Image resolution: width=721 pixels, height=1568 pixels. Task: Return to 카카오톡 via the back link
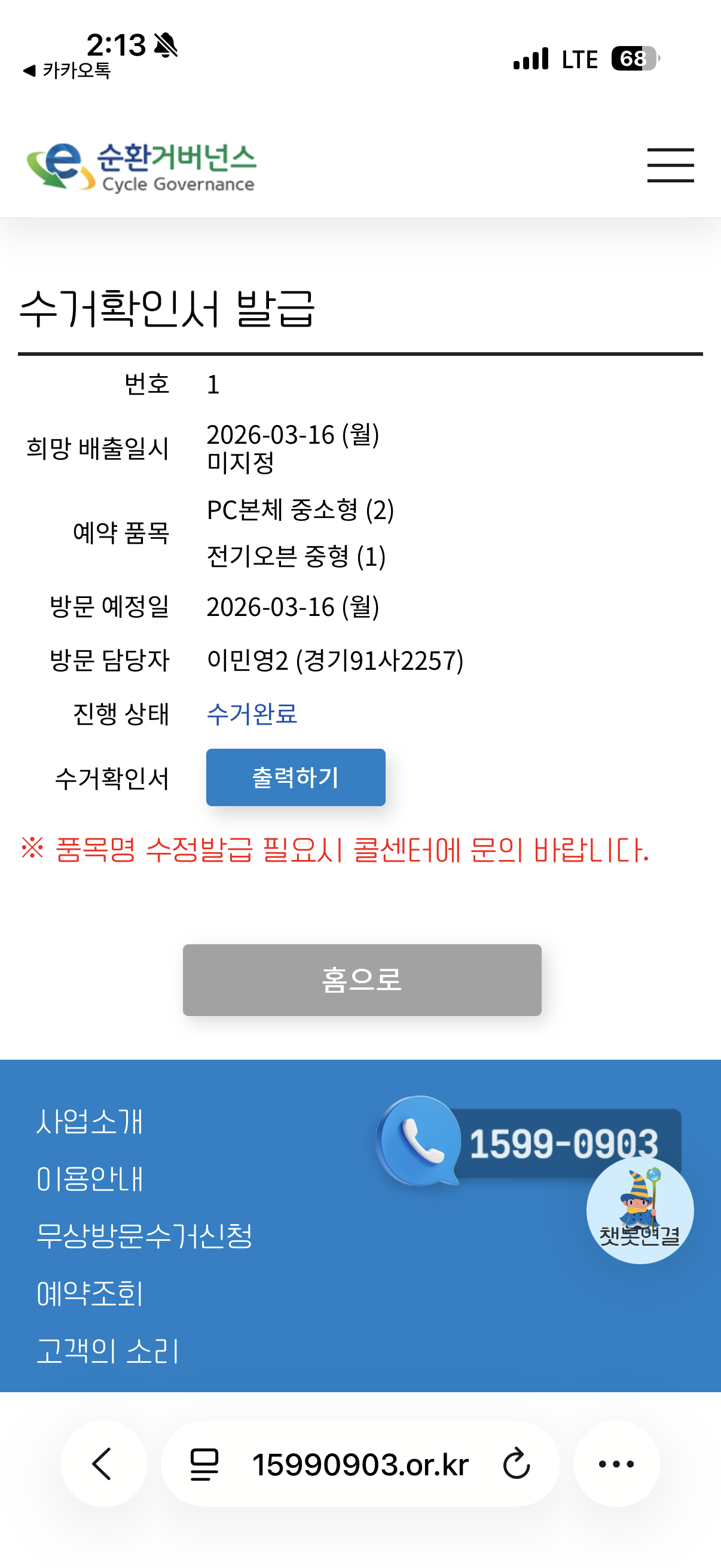(67, 71)
